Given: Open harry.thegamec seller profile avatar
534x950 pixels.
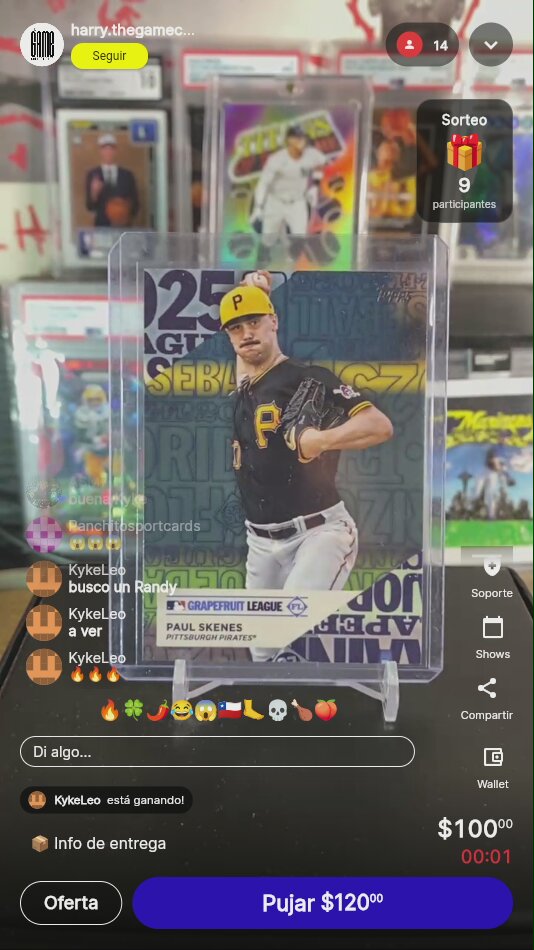Looking at the screenshot, I should 42,44.
